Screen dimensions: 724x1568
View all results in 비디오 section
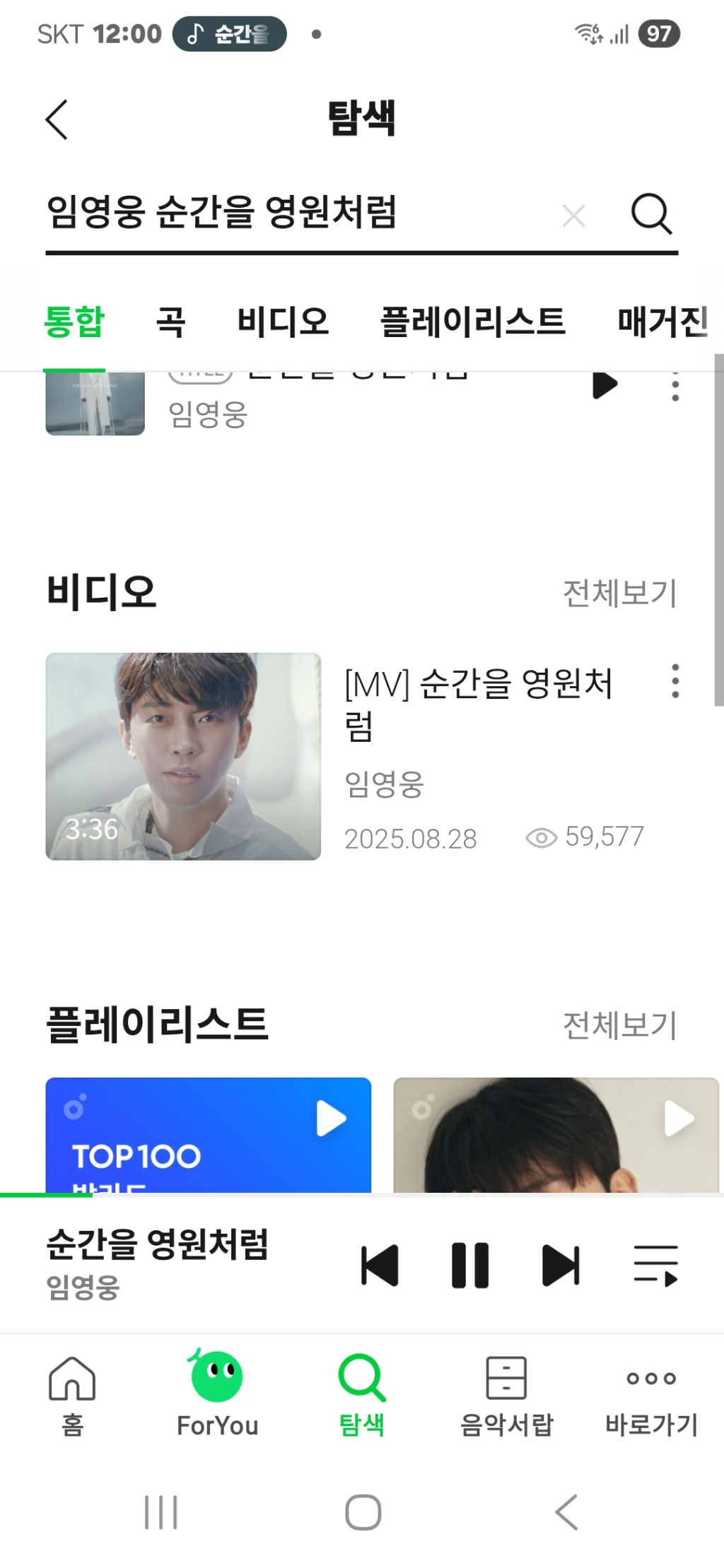(619, 594)
